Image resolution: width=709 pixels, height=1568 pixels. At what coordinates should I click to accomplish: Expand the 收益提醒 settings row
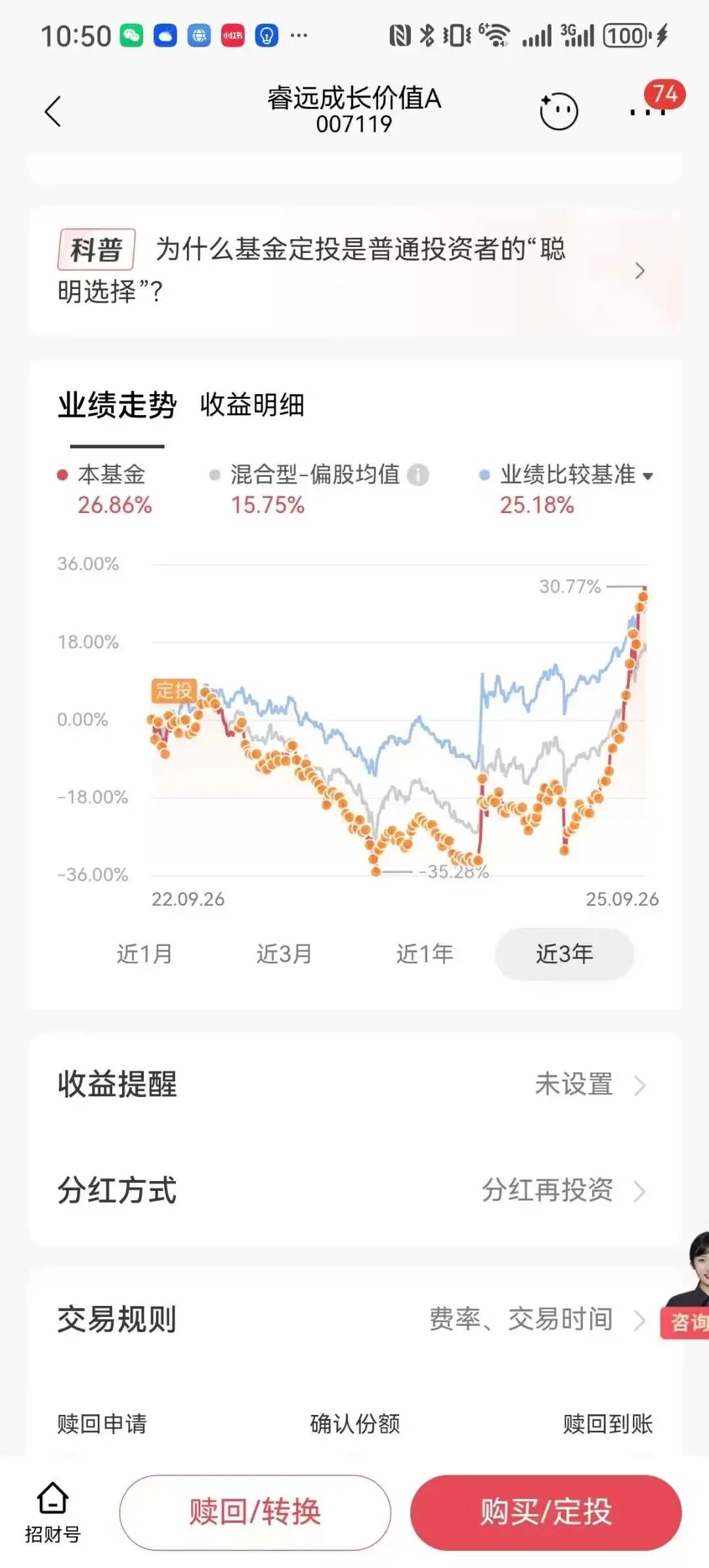354,1085
